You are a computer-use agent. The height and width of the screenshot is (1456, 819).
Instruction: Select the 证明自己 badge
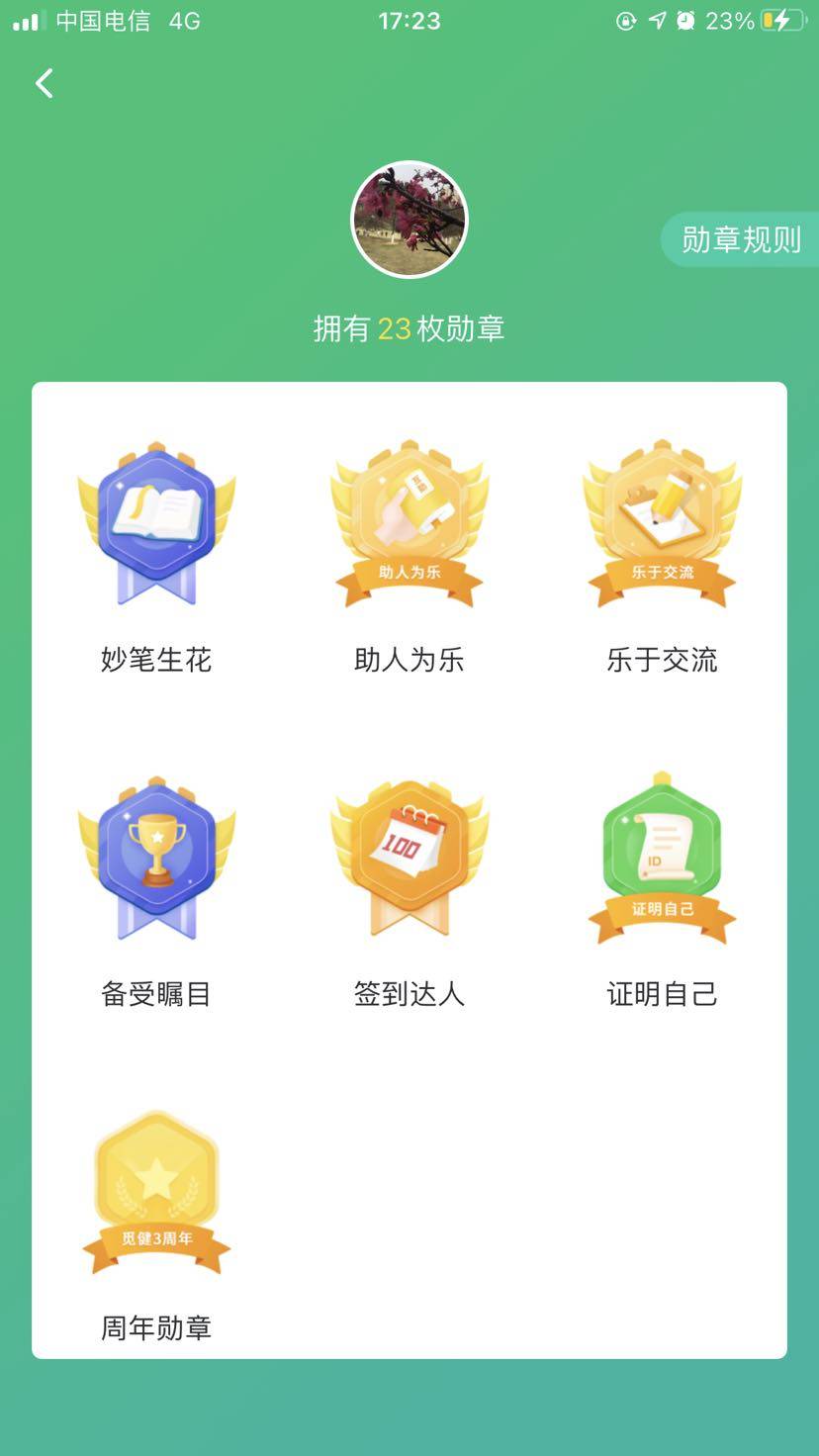click(x=662, y=859)
